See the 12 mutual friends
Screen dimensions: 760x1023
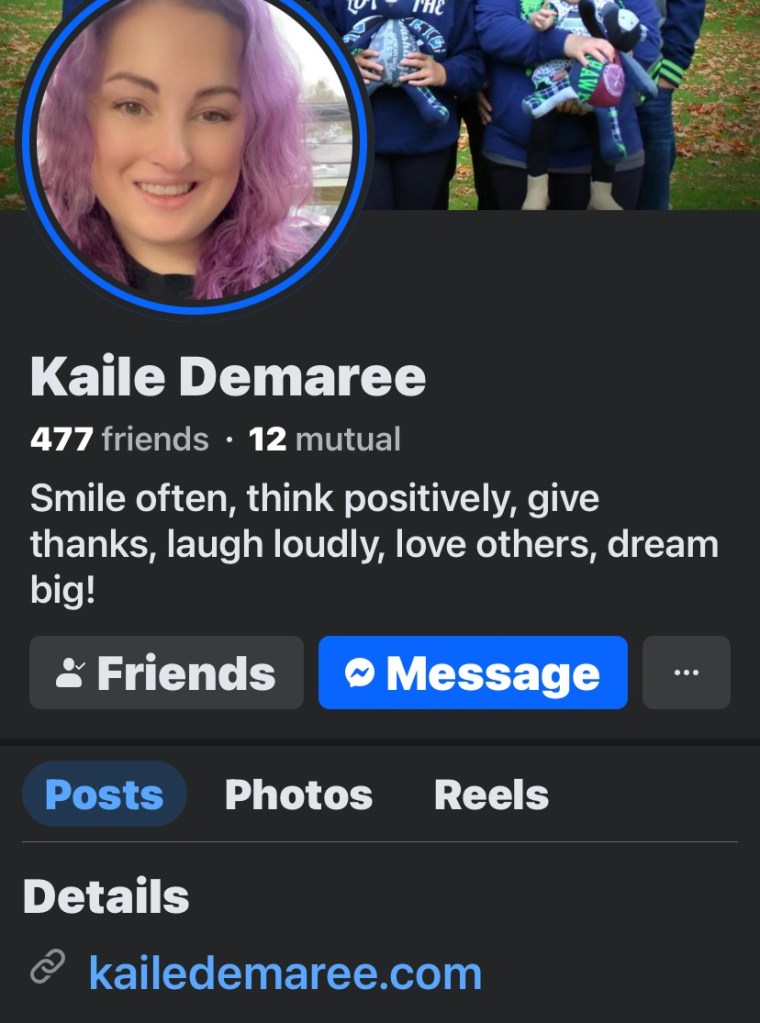tap(324, 439)
